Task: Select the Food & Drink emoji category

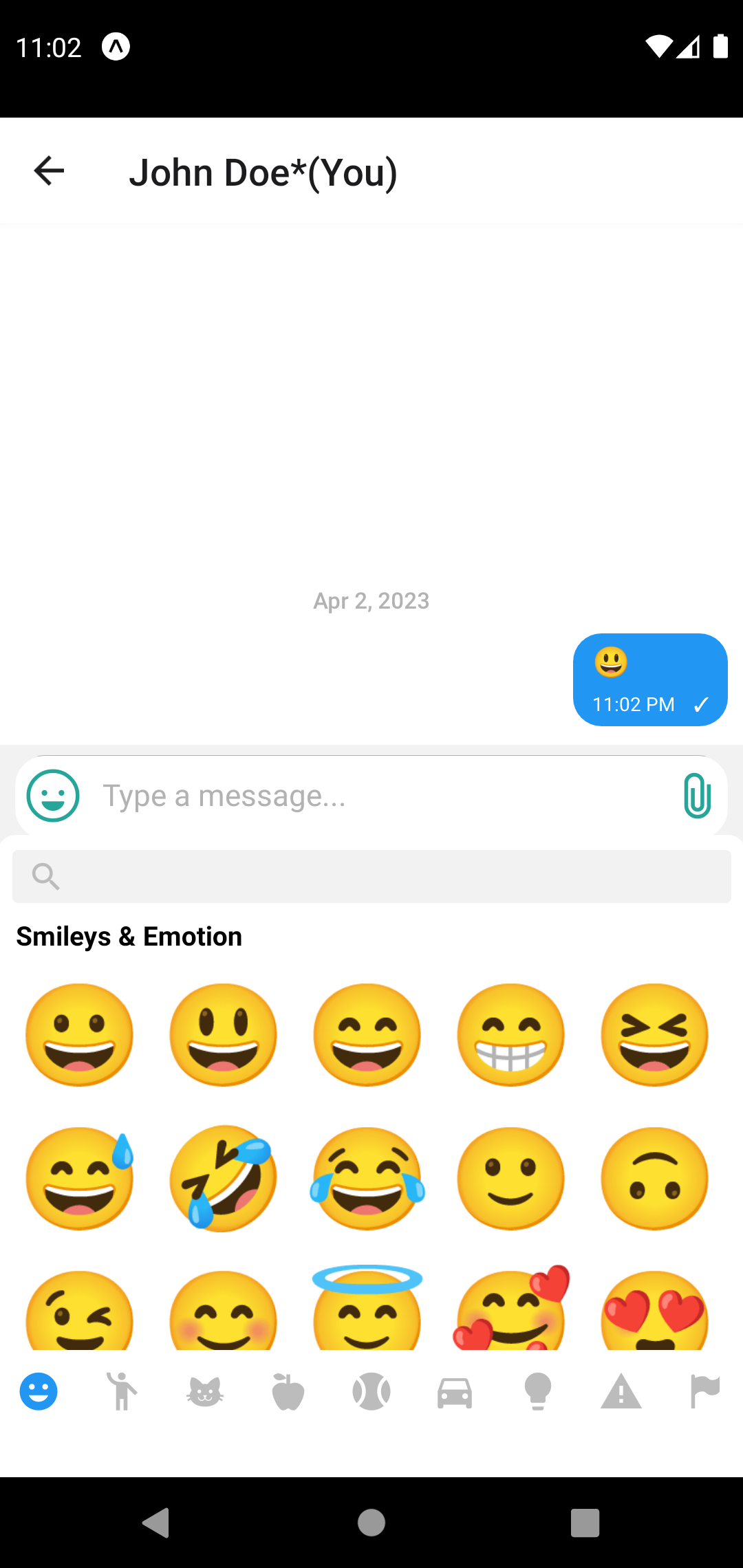Action: [x=288, y=1391]
